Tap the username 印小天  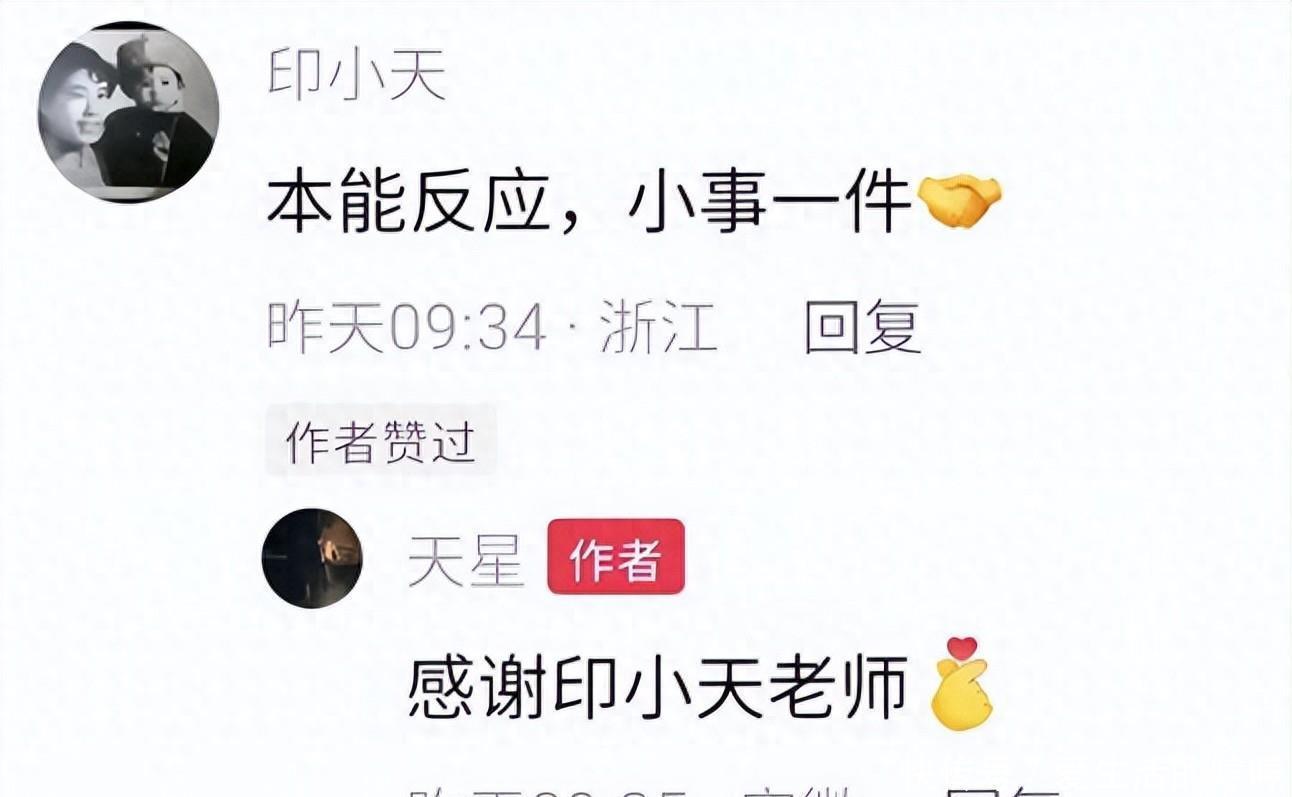coord(357,76)
